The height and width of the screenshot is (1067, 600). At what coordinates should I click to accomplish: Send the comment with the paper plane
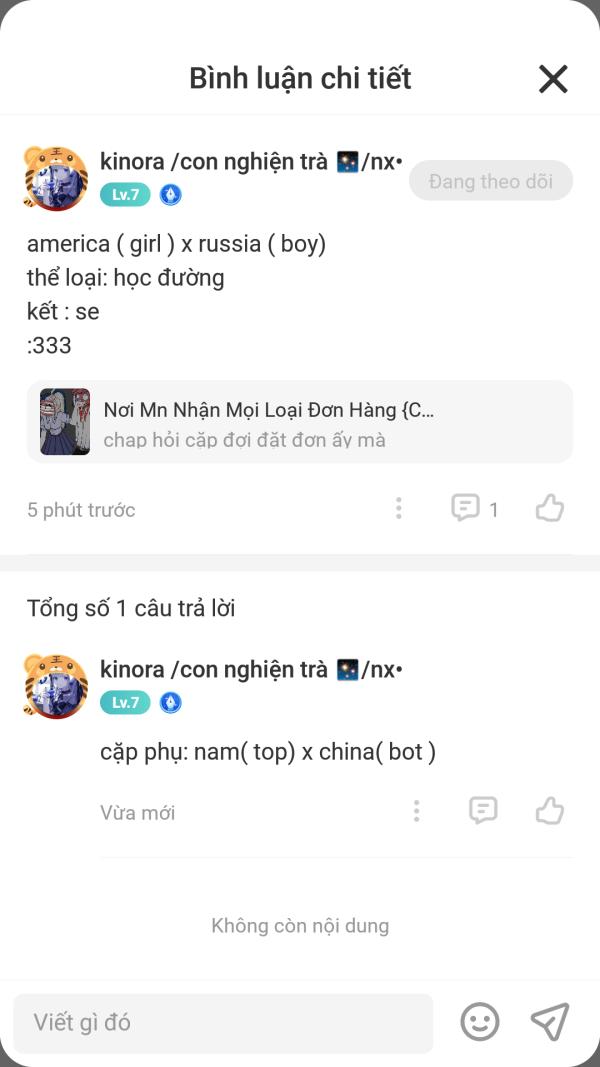(550, 1022)
